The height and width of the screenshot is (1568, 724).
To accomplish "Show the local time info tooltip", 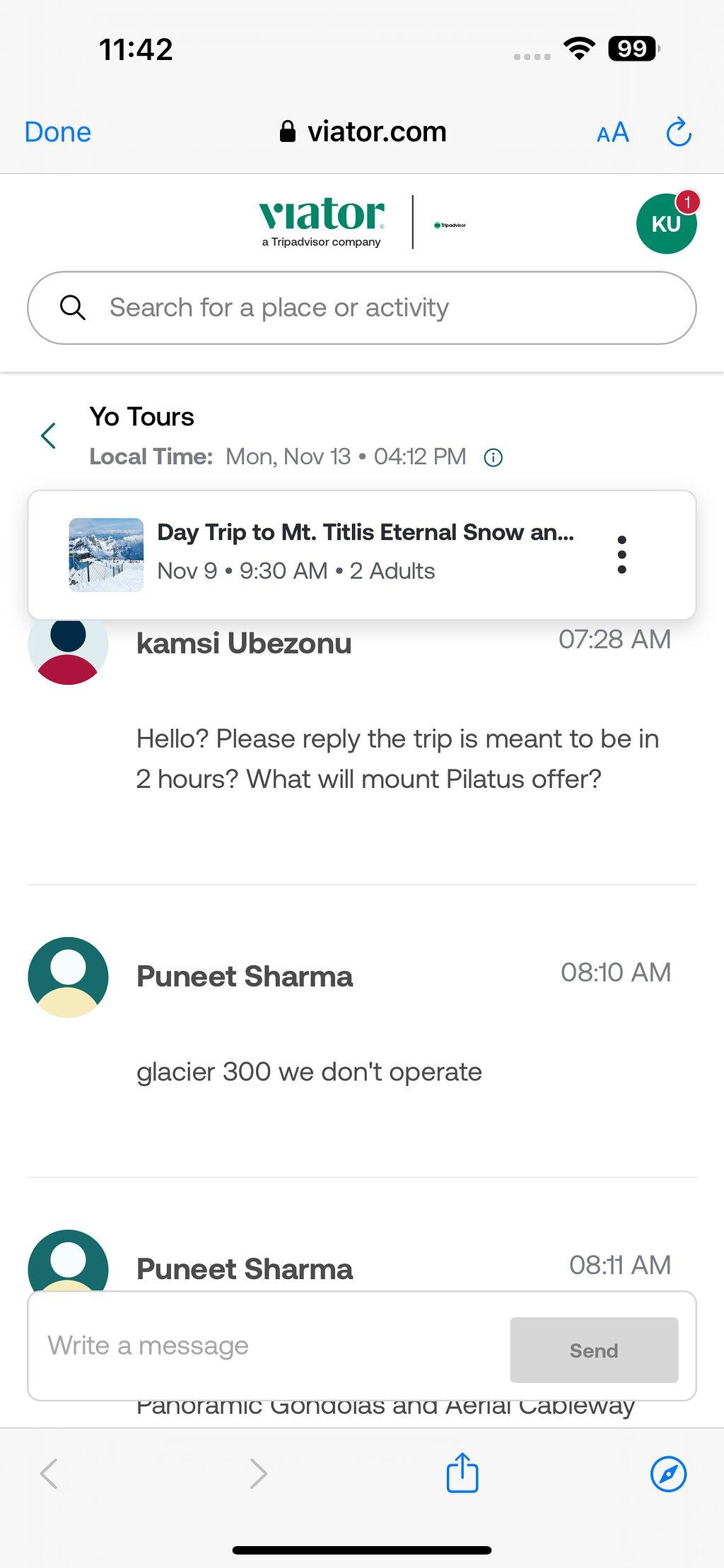I will click(493, 458).
